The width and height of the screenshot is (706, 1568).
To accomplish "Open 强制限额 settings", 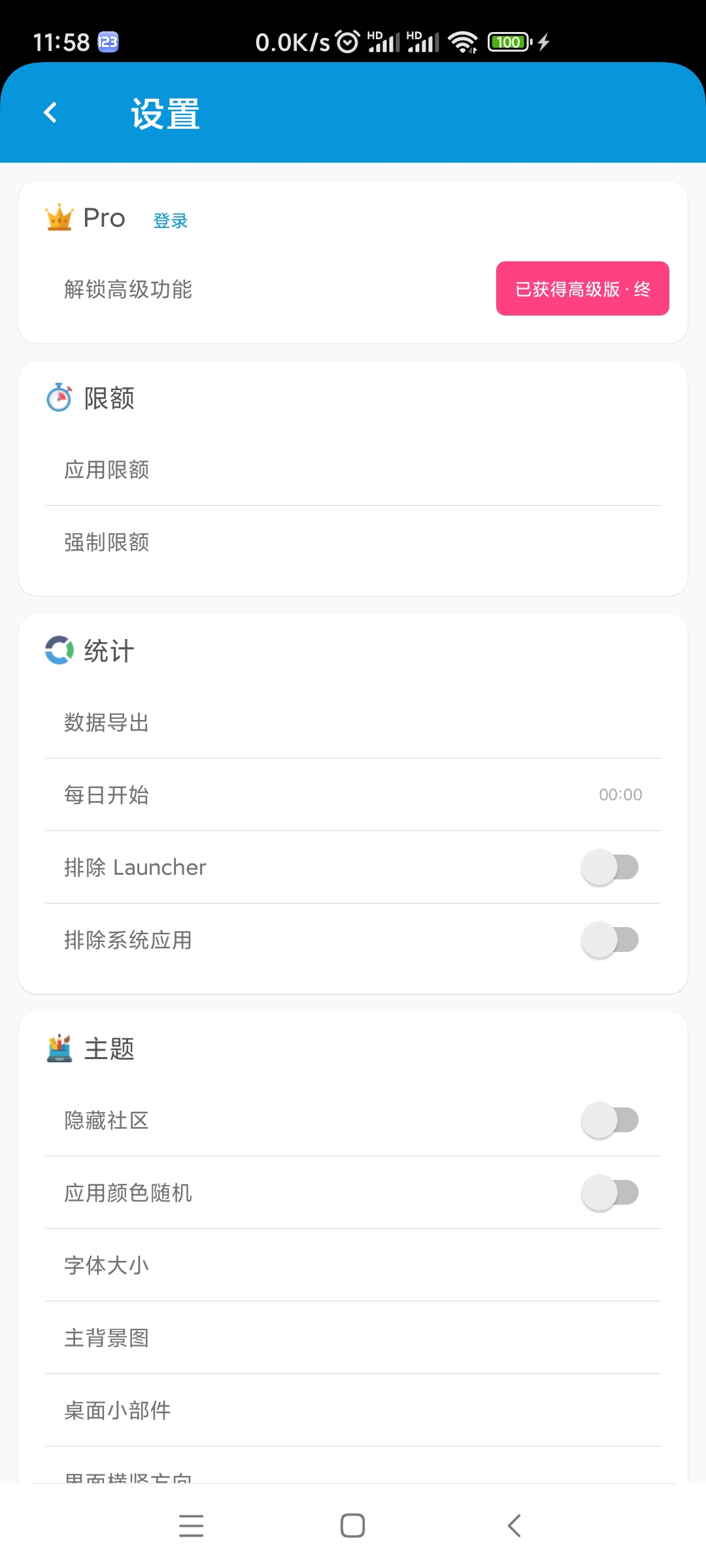I will point(353,542).
